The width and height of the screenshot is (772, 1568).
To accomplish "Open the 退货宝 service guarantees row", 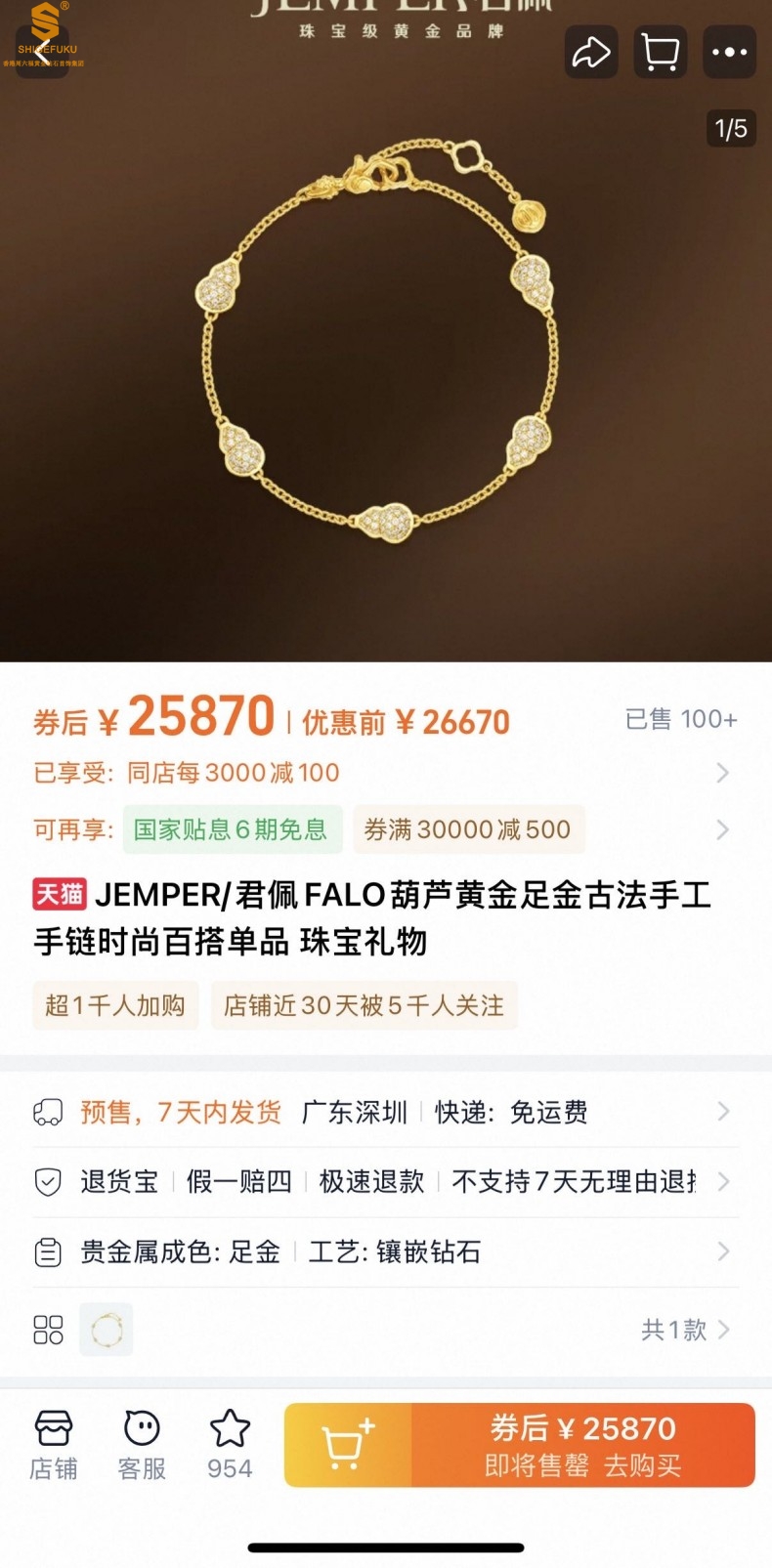I will (x=386, y=1182).
